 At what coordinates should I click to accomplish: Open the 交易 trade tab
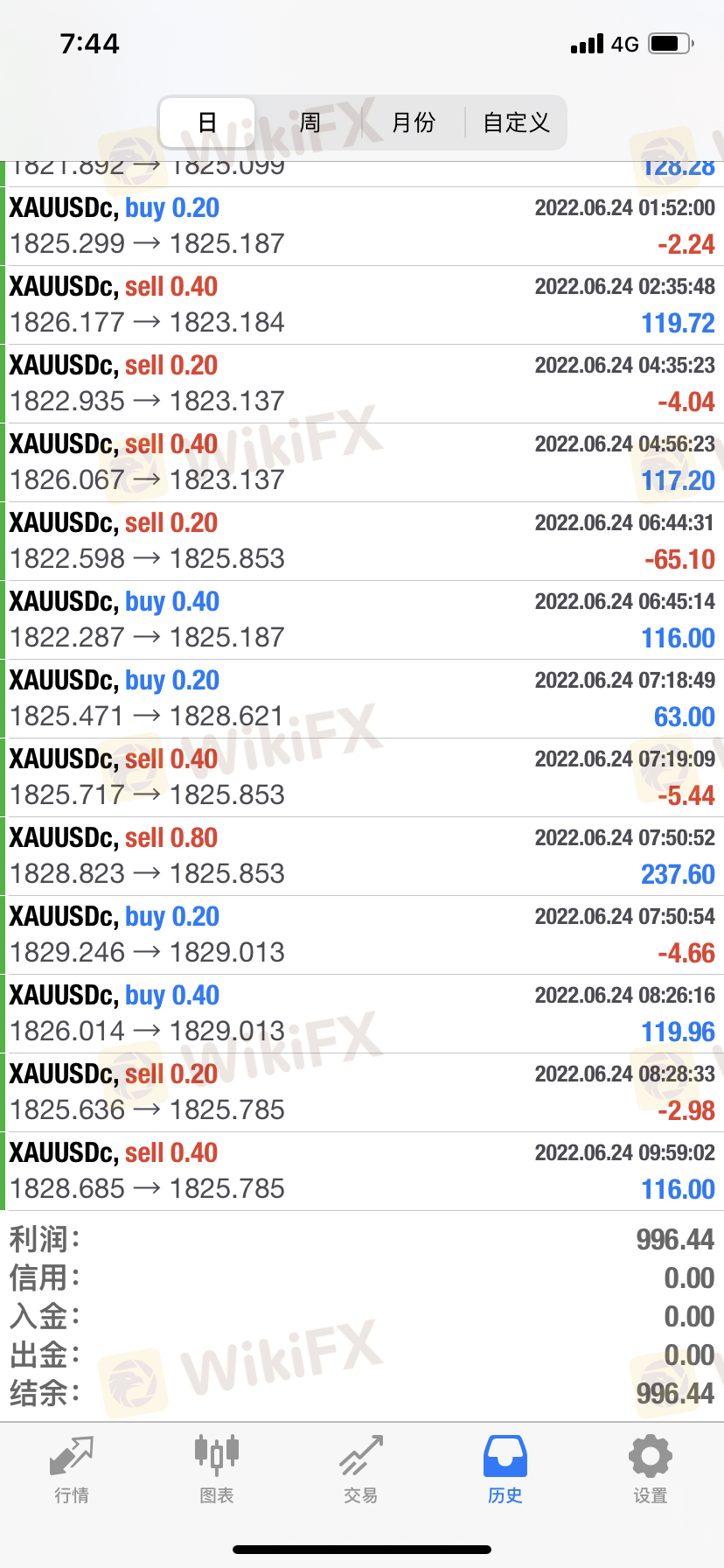(x=361, y=1470)
